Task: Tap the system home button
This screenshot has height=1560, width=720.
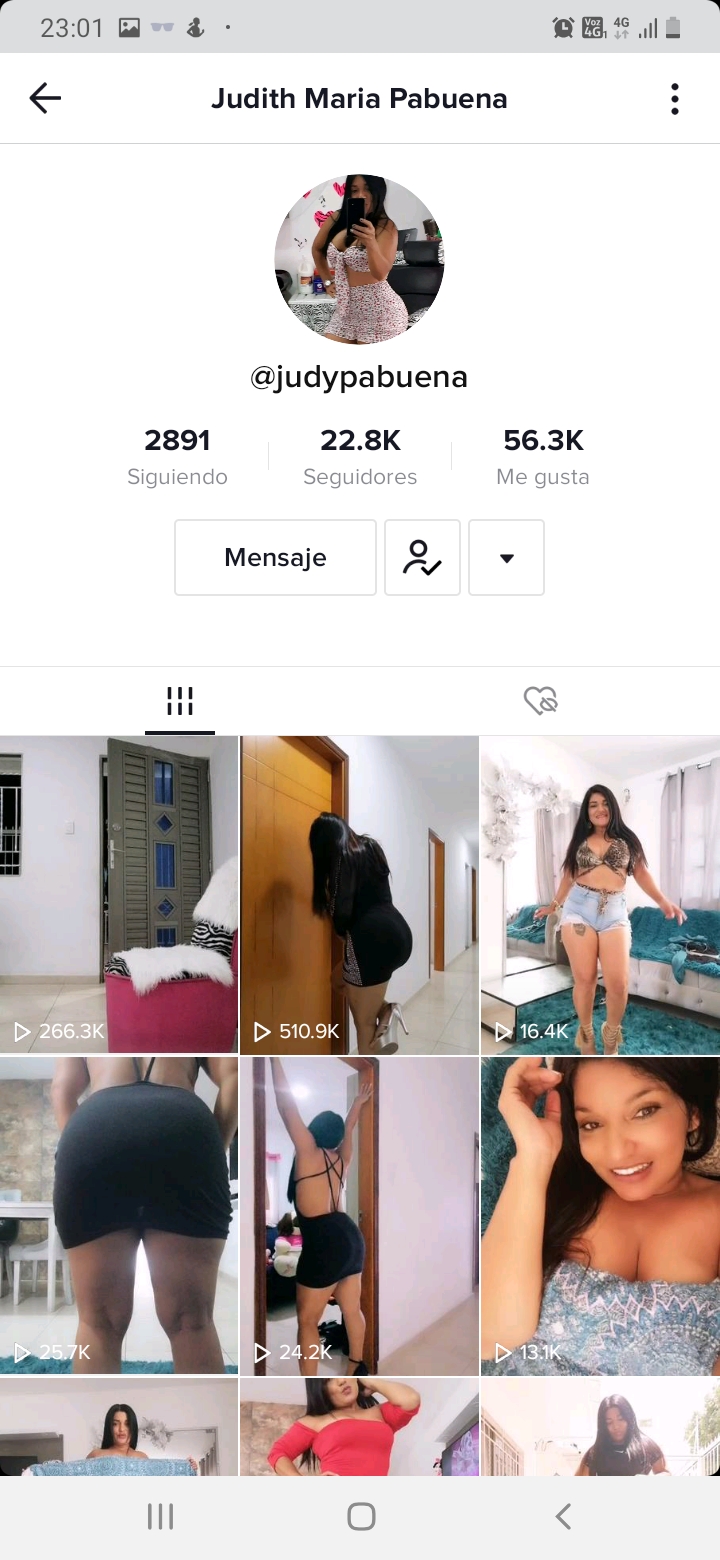Action: [361, 1517]
